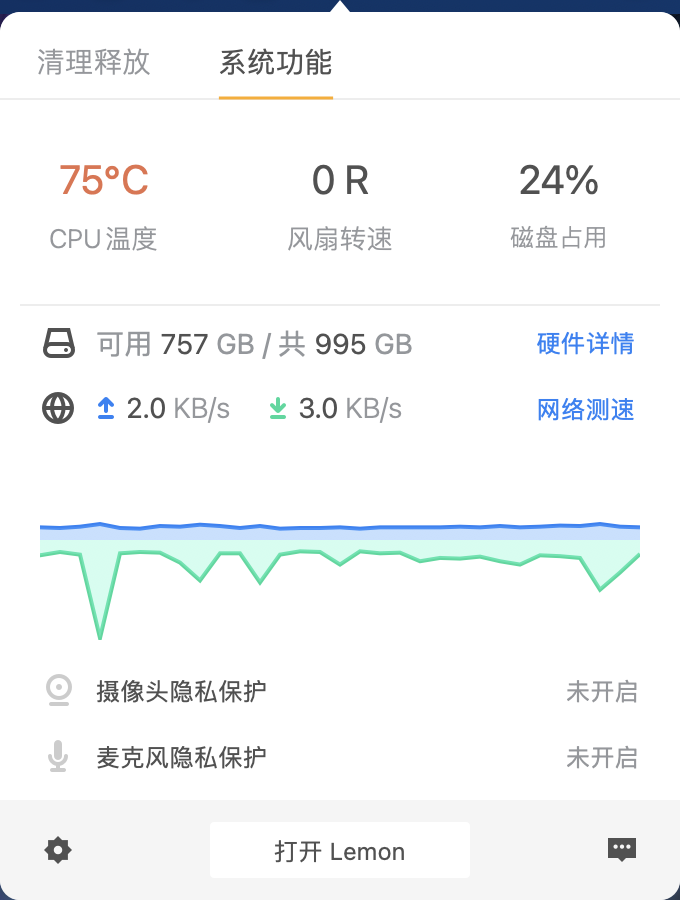Select the 系统功能 tab
Image resolution: width=680 pixels, height=900 pixels.
tap(275, 62)
